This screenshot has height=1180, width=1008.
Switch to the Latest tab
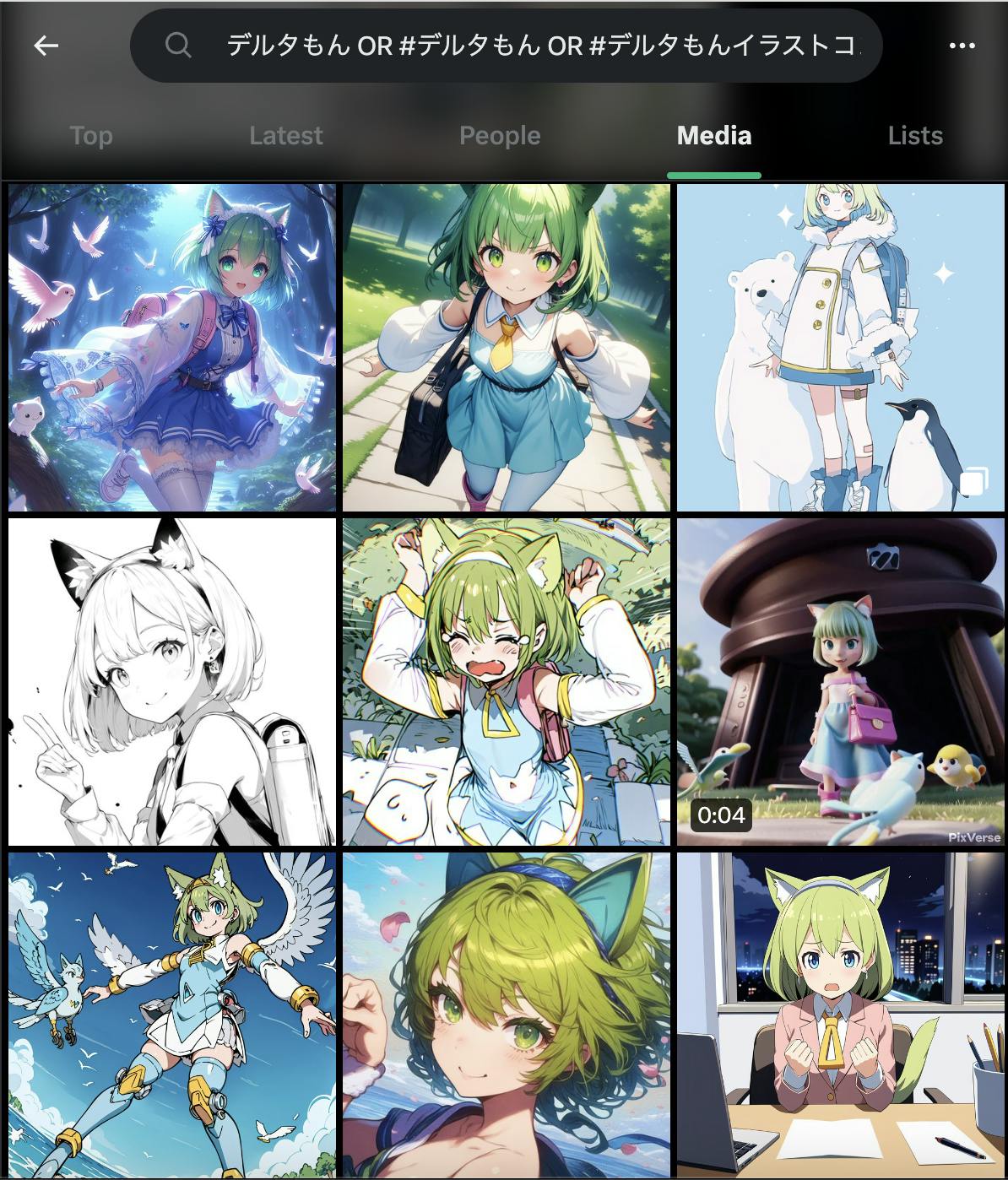(x=286, y=136)
